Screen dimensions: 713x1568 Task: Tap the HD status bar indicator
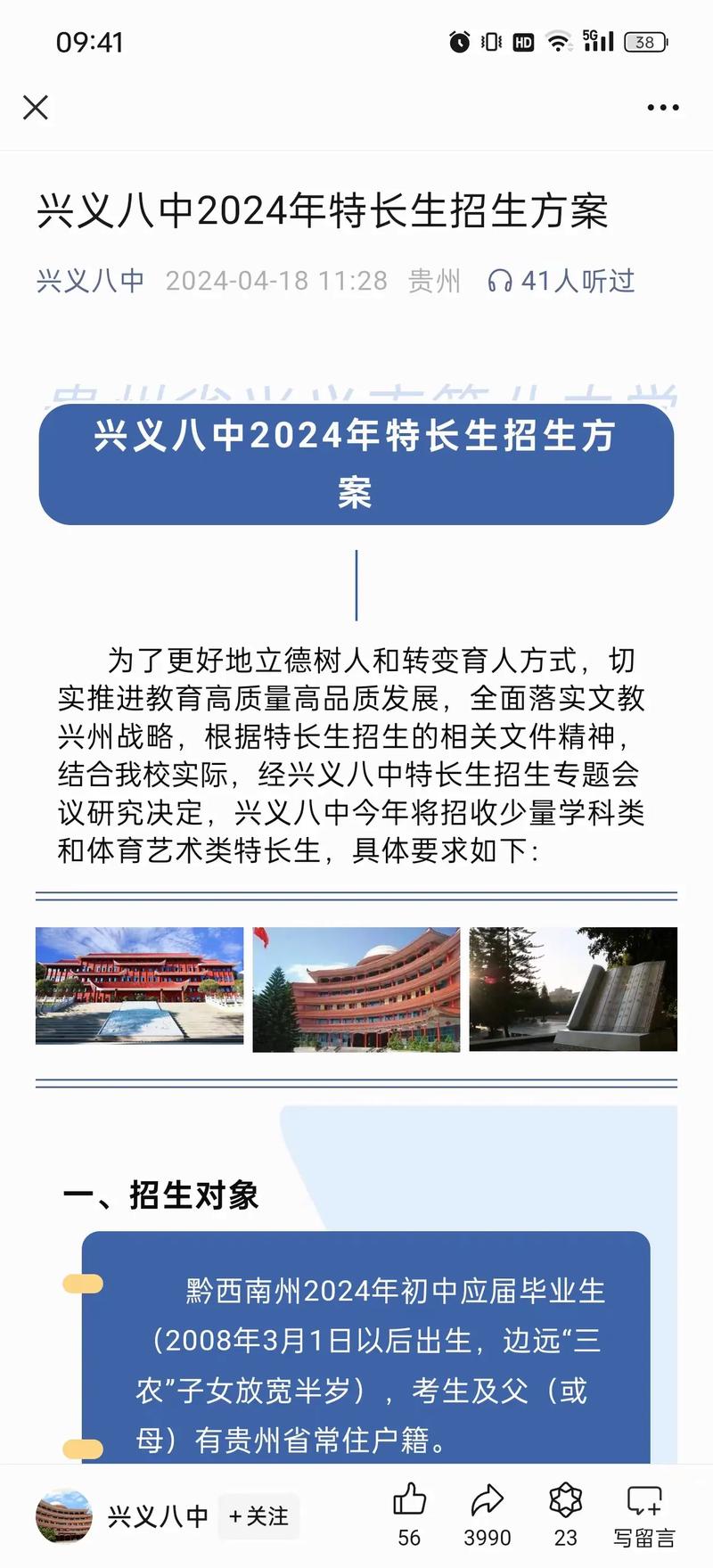[x=522, y=40]
